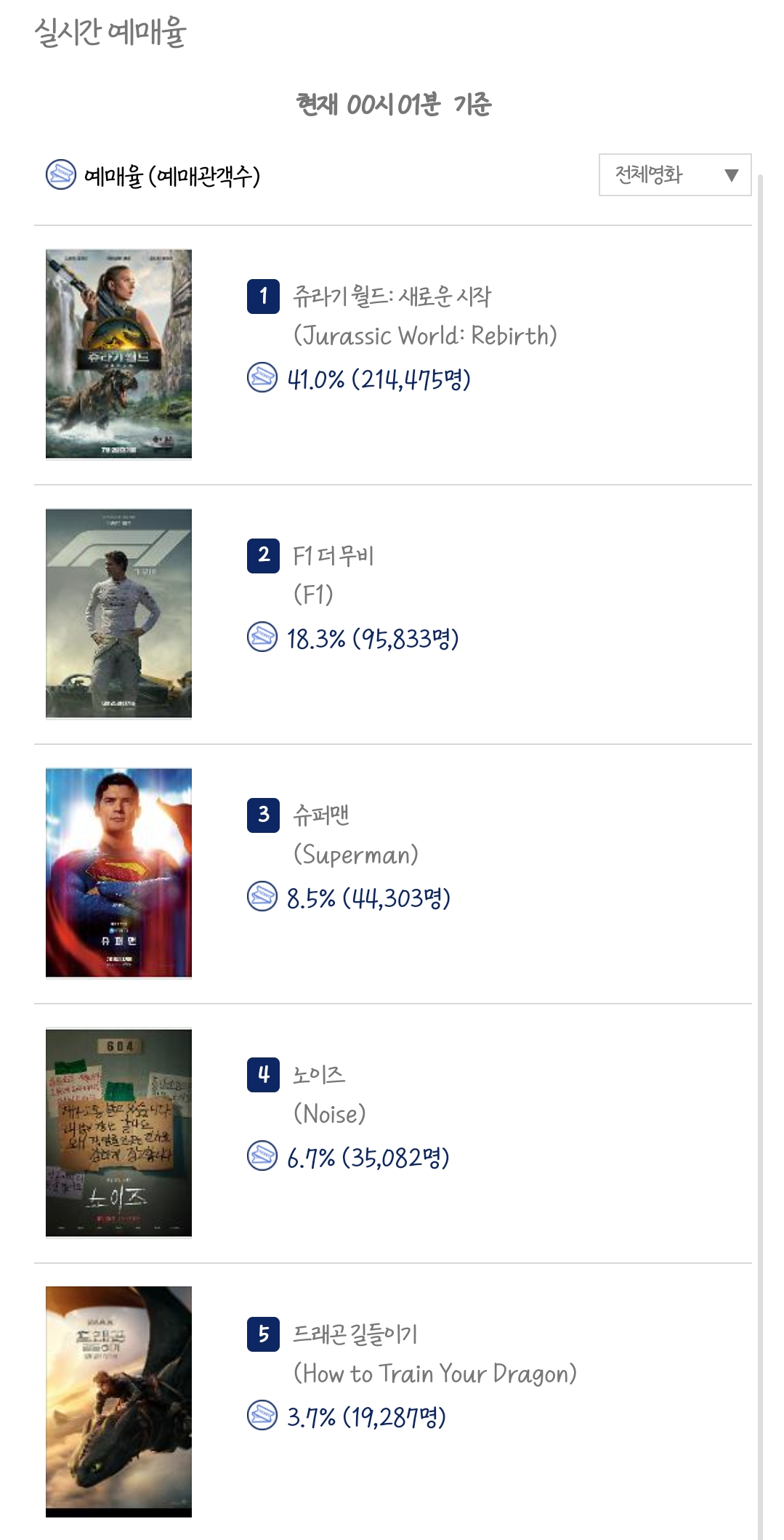Select the F1 더 무비 title
This screenshot has height=1540, width=784.
(x=334, y=556)
